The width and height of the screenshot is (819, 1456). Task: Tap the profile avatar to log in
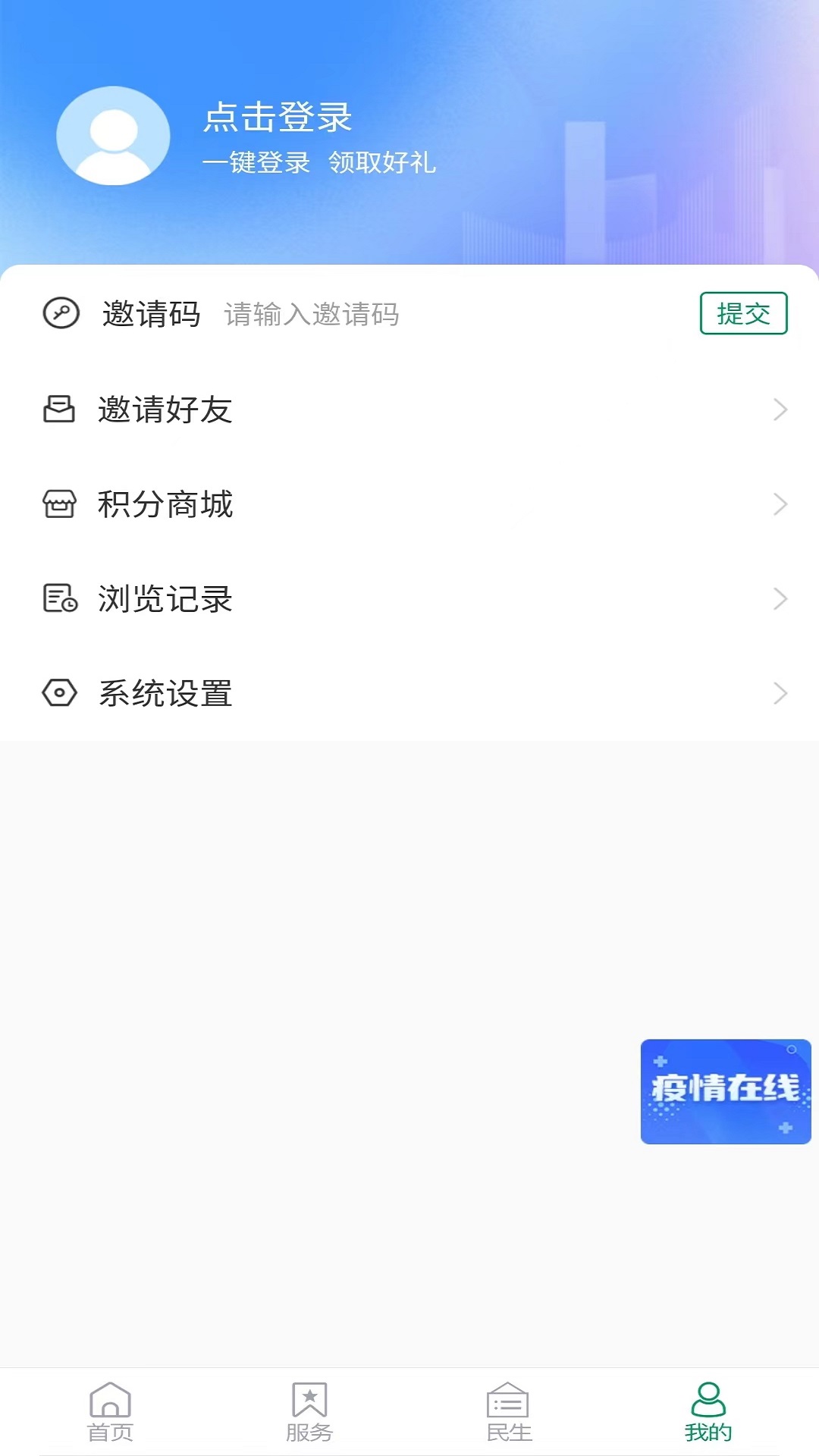pyautogui.click(x=113, y=136)
